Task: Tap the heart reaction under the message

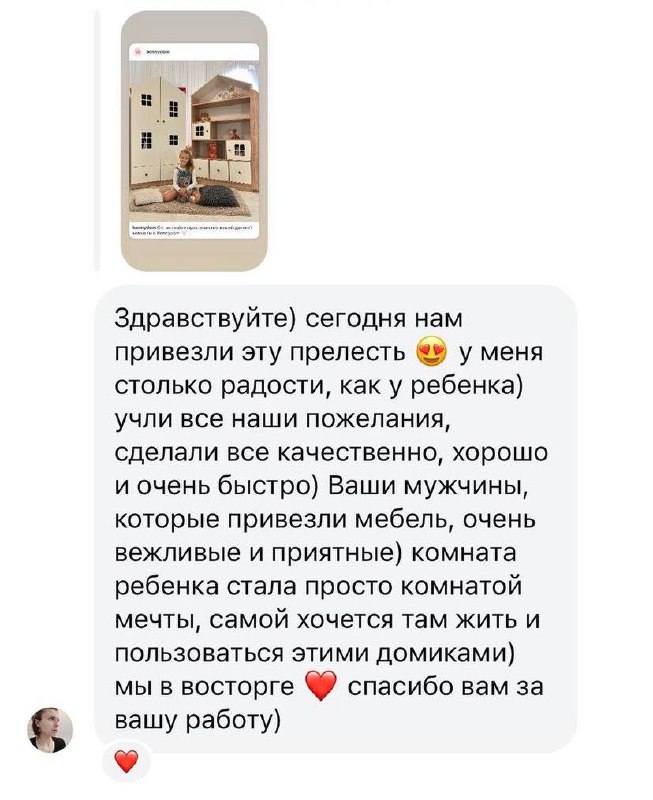Action: click(126, 763)
